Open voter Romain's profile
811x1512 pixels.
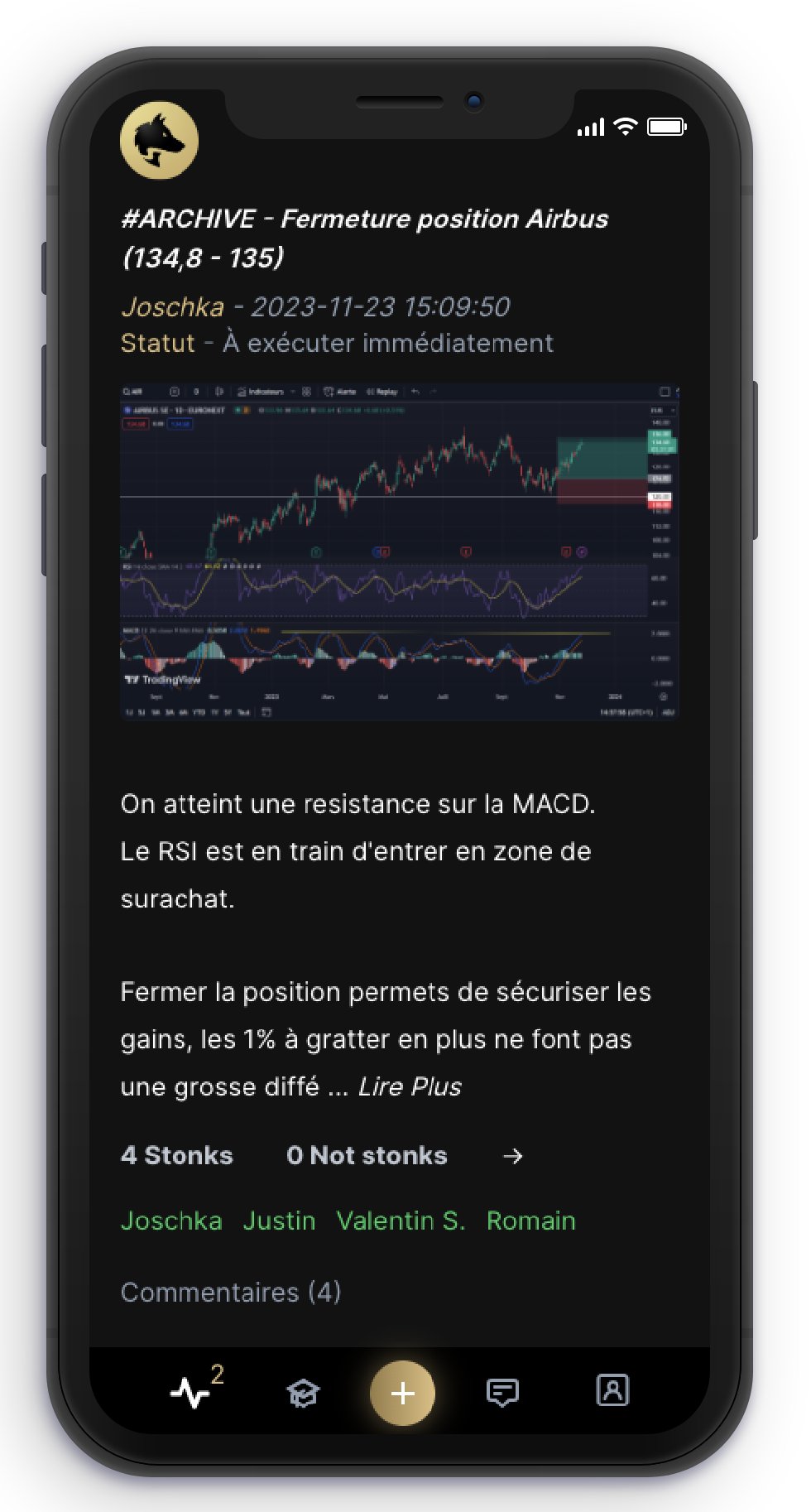[530, 1221]
